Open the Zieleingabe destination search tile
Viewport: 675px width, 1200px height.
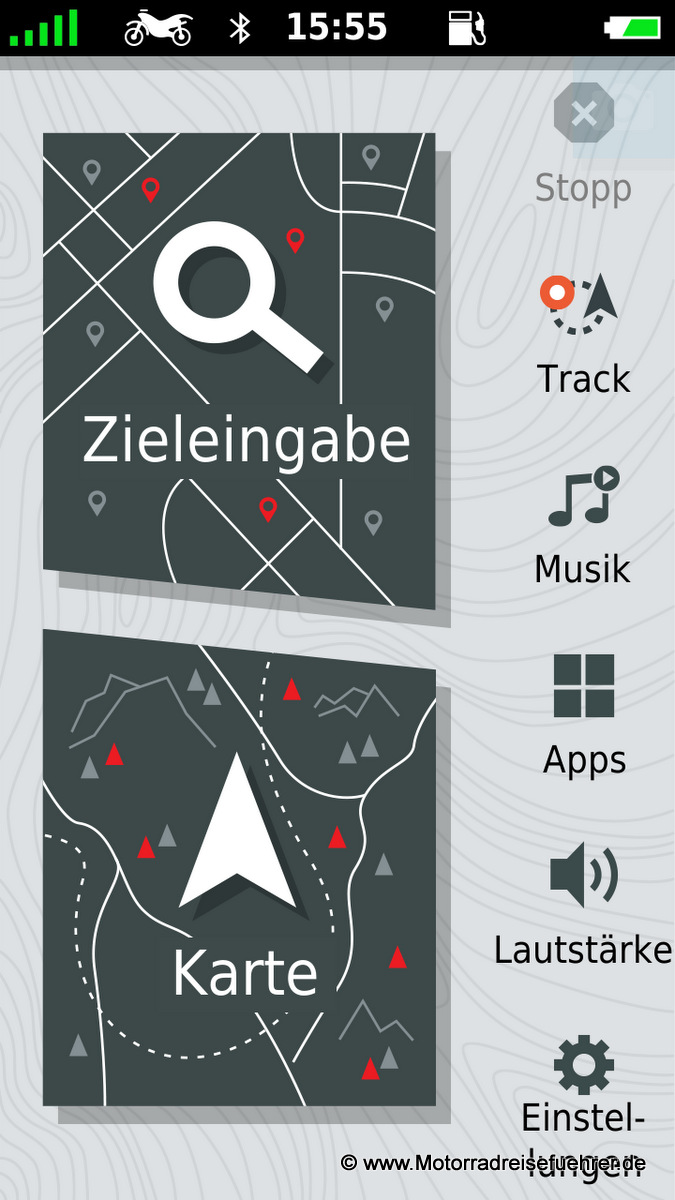[x=239, y=370]
